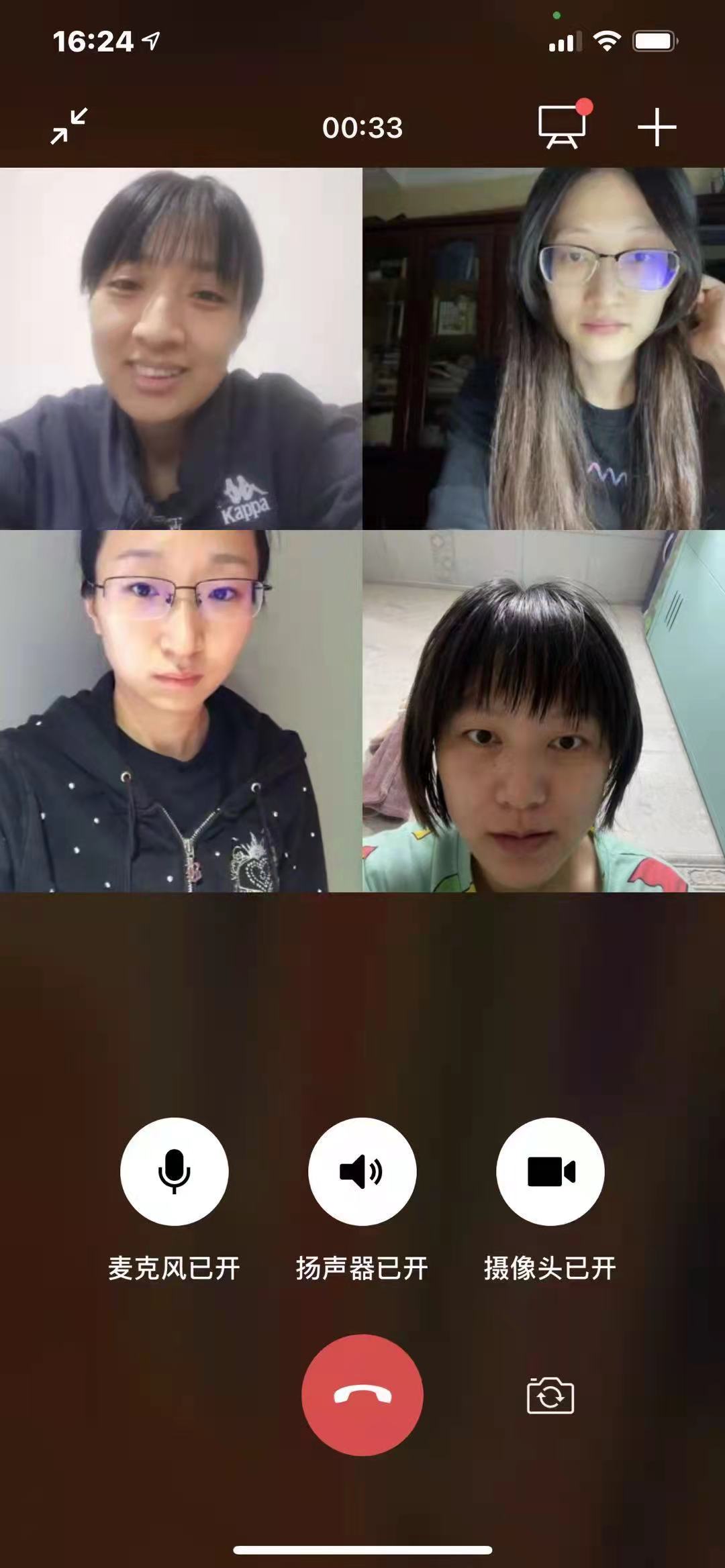Disable the camera (摄像头已开)
This screenshot has width=725, height=1568.
point(550,1171)
